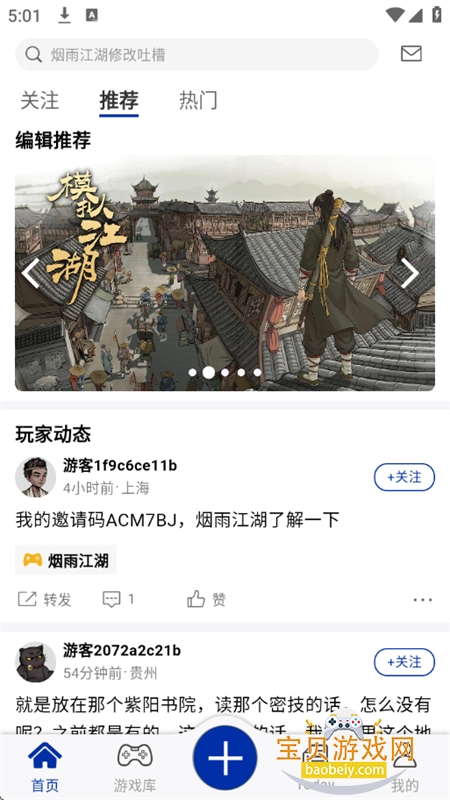Viewport: 450px width, 800px height.
Task: Show the previous banner with the left arrow
Action: click(x=31, y=273)
